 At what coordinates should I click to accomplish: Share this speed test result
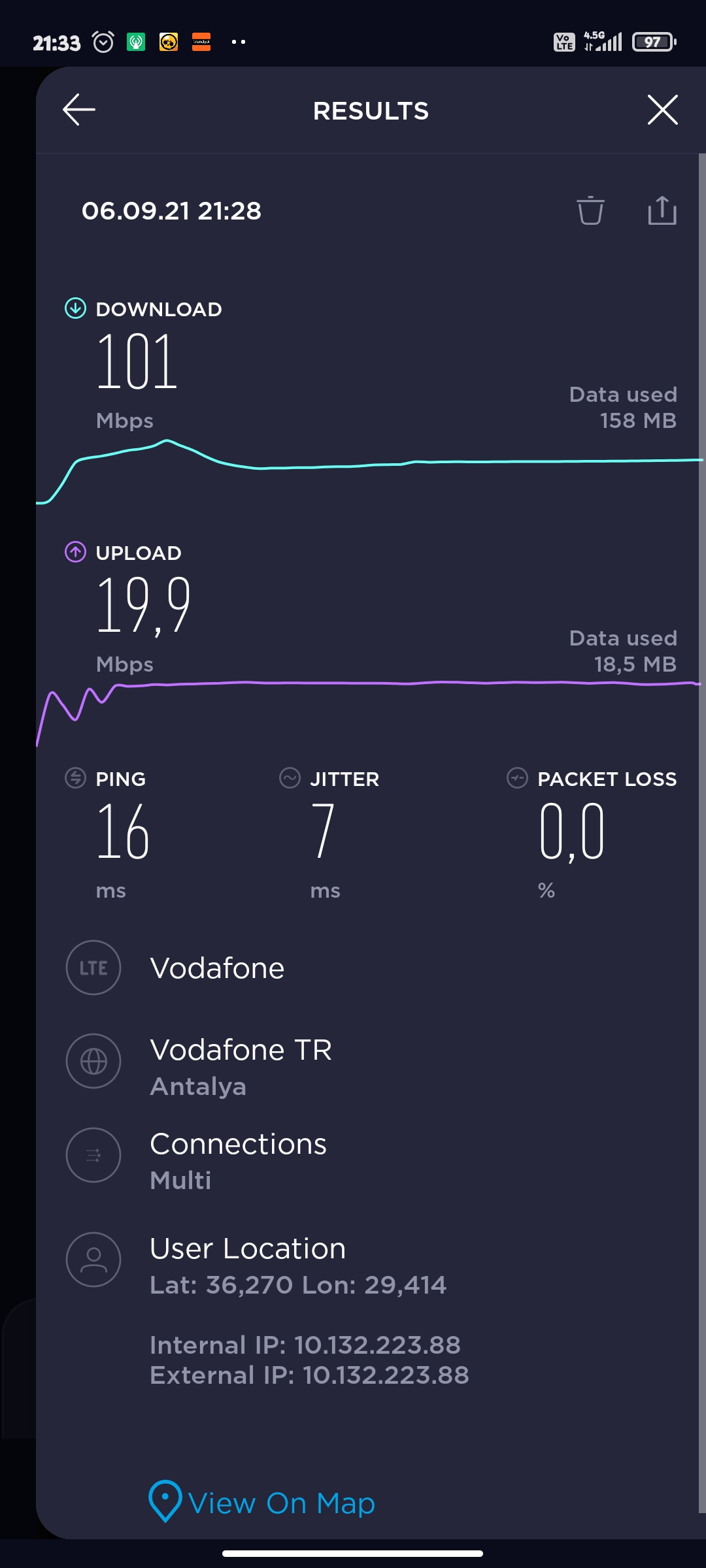662,210
